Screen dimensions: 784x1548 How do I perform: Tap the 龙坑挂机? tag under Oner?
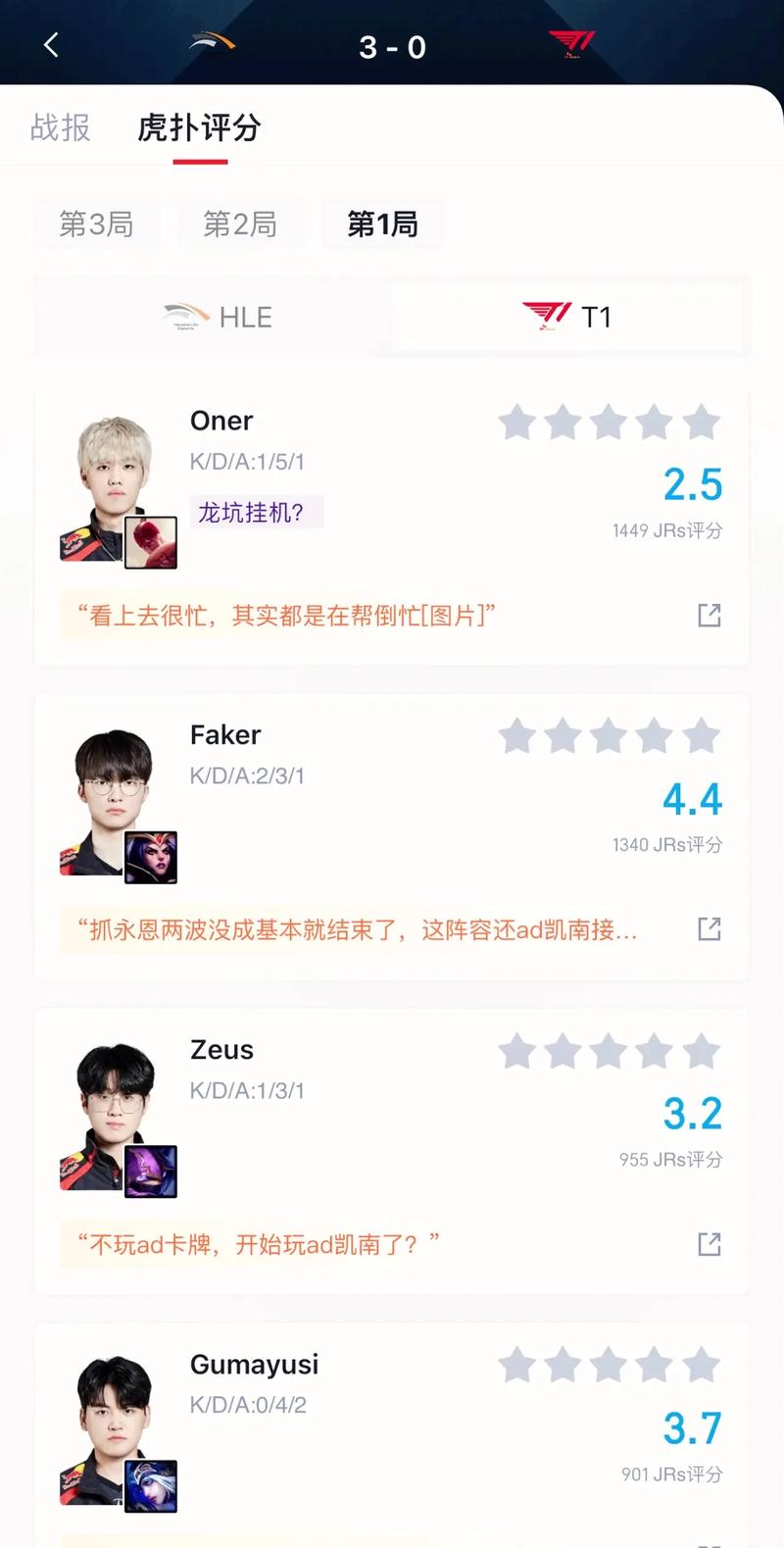point(252,513)
